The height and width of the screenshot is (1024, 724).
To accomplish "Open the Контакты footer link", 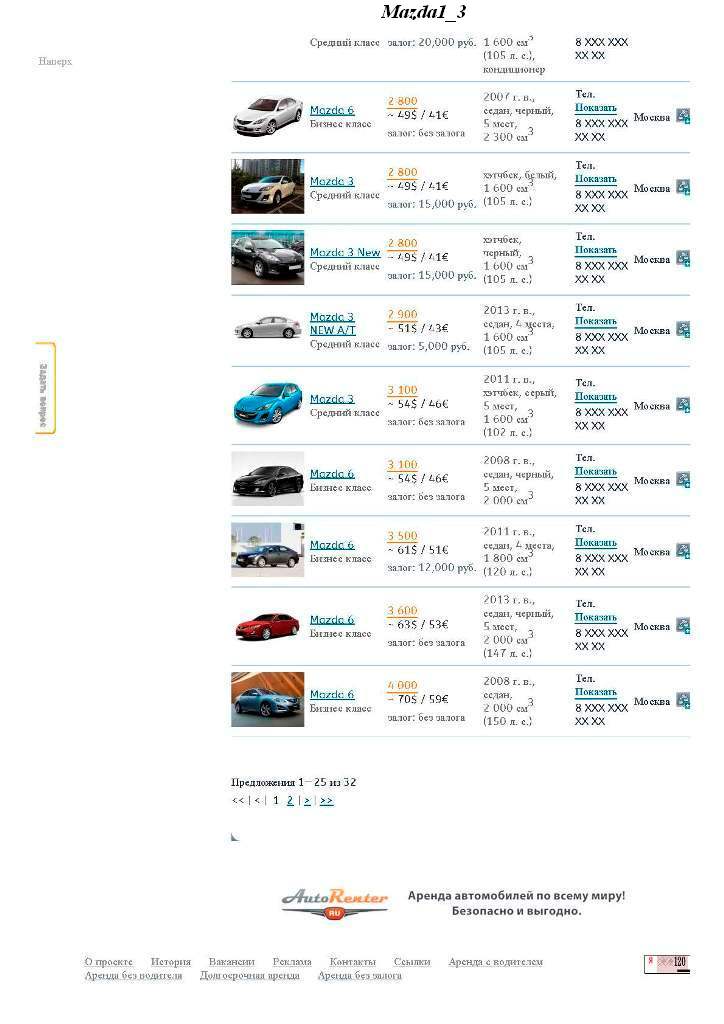I will click(352, 961).
